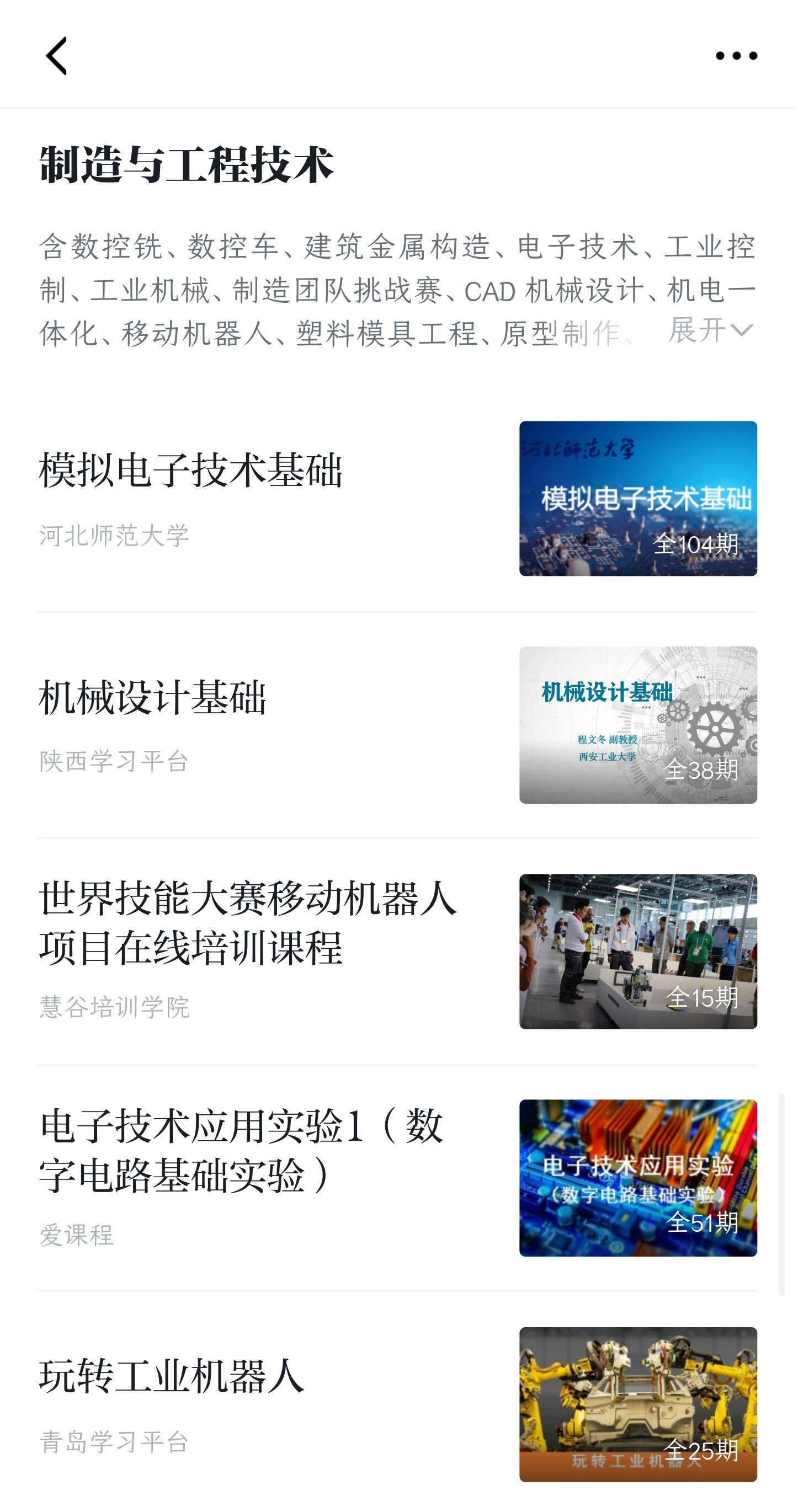798x1512 pixels.
Task: Go back using the top-left arrow
Action: coord(56,56)
